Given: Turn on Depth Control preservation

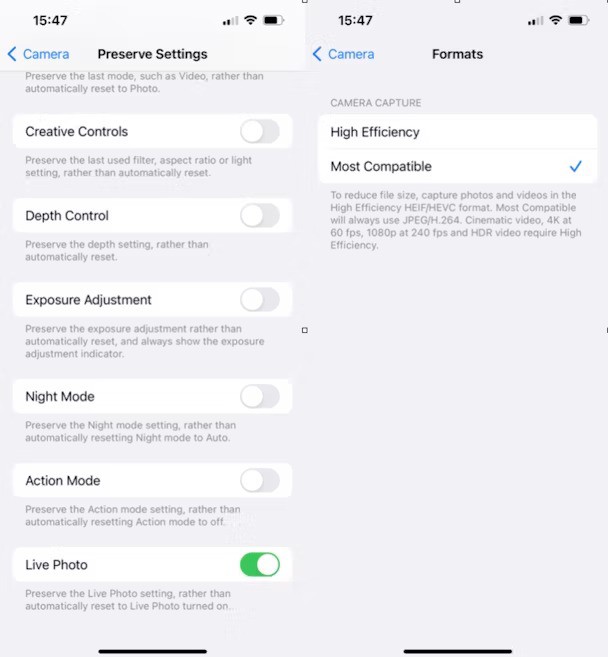Looking at the screenshot, I should click(259, 216).
